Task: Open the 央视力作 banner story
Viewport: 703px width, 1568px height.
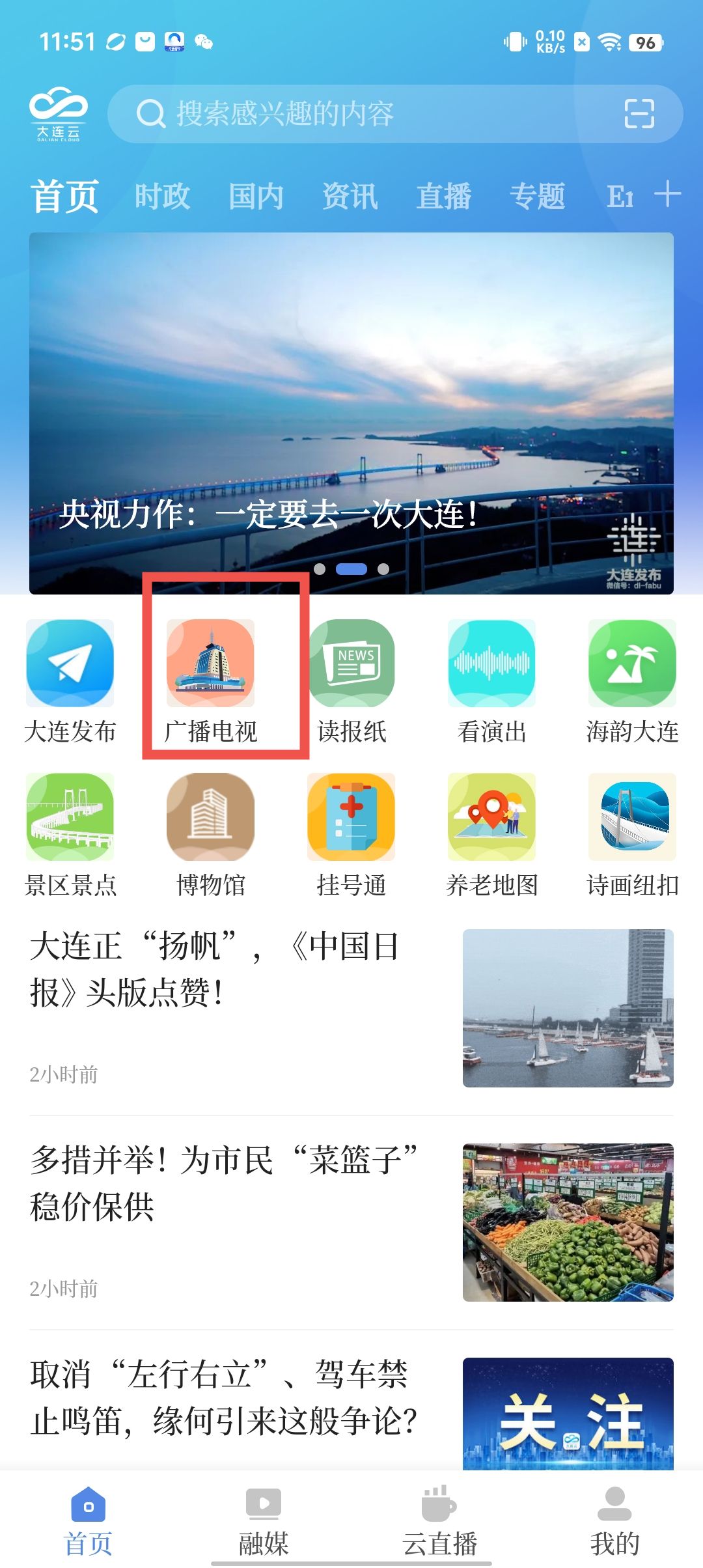Action: 351,413
